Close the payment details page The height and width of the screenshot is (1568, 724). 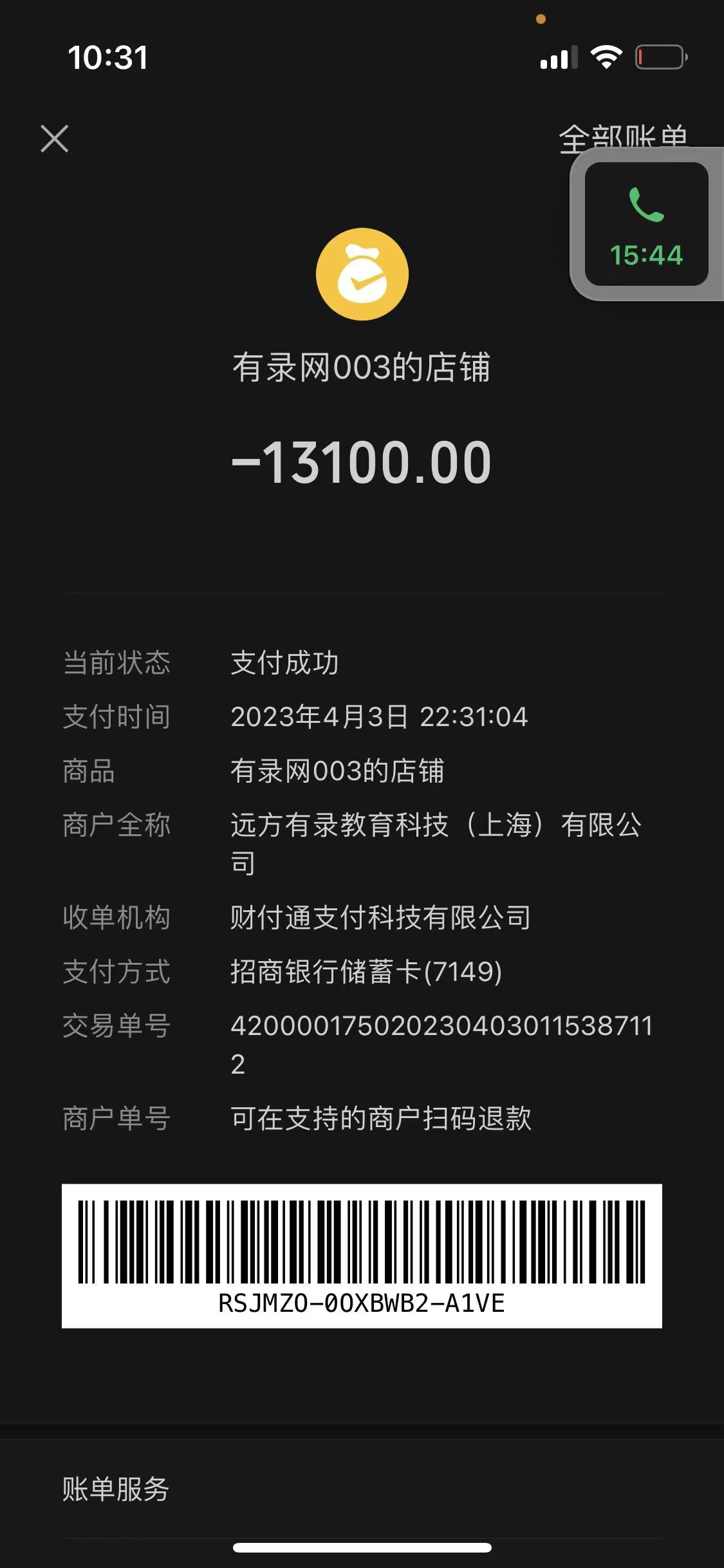click(x=55, y=139)
